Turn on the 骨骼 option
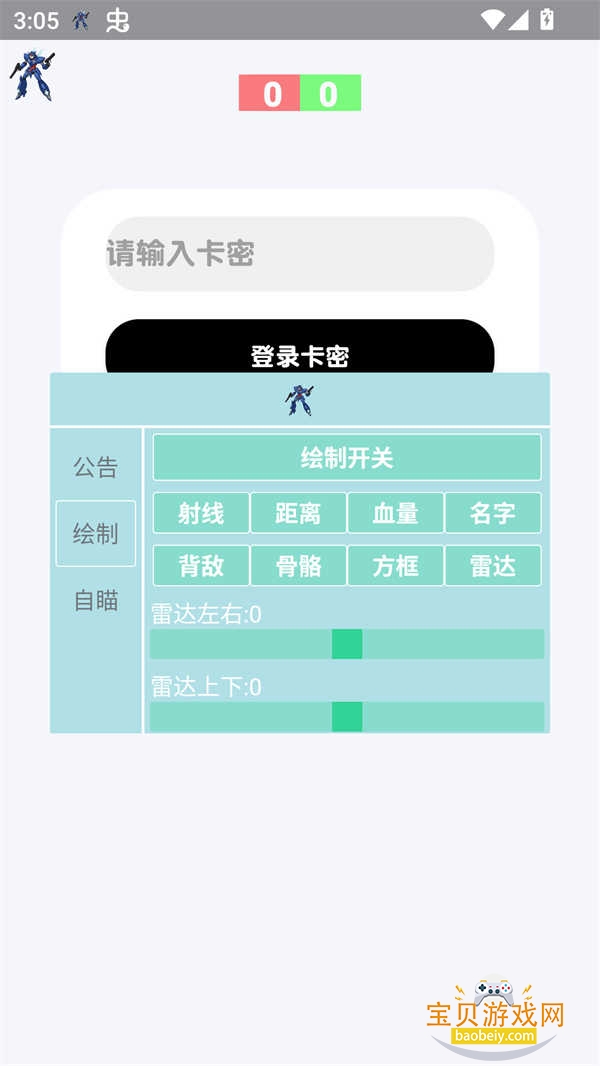Image resolution: width=600 pixels, height=1066 pixels. (298, 566)
